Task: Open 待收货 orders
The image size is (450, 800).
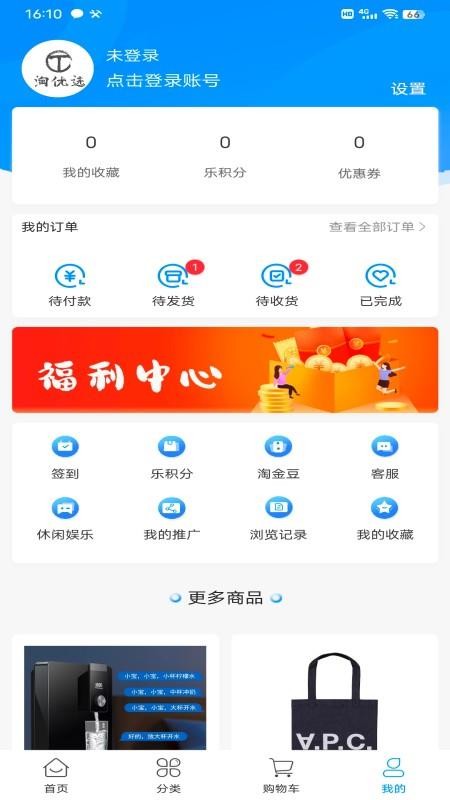Action: [277, 286]
